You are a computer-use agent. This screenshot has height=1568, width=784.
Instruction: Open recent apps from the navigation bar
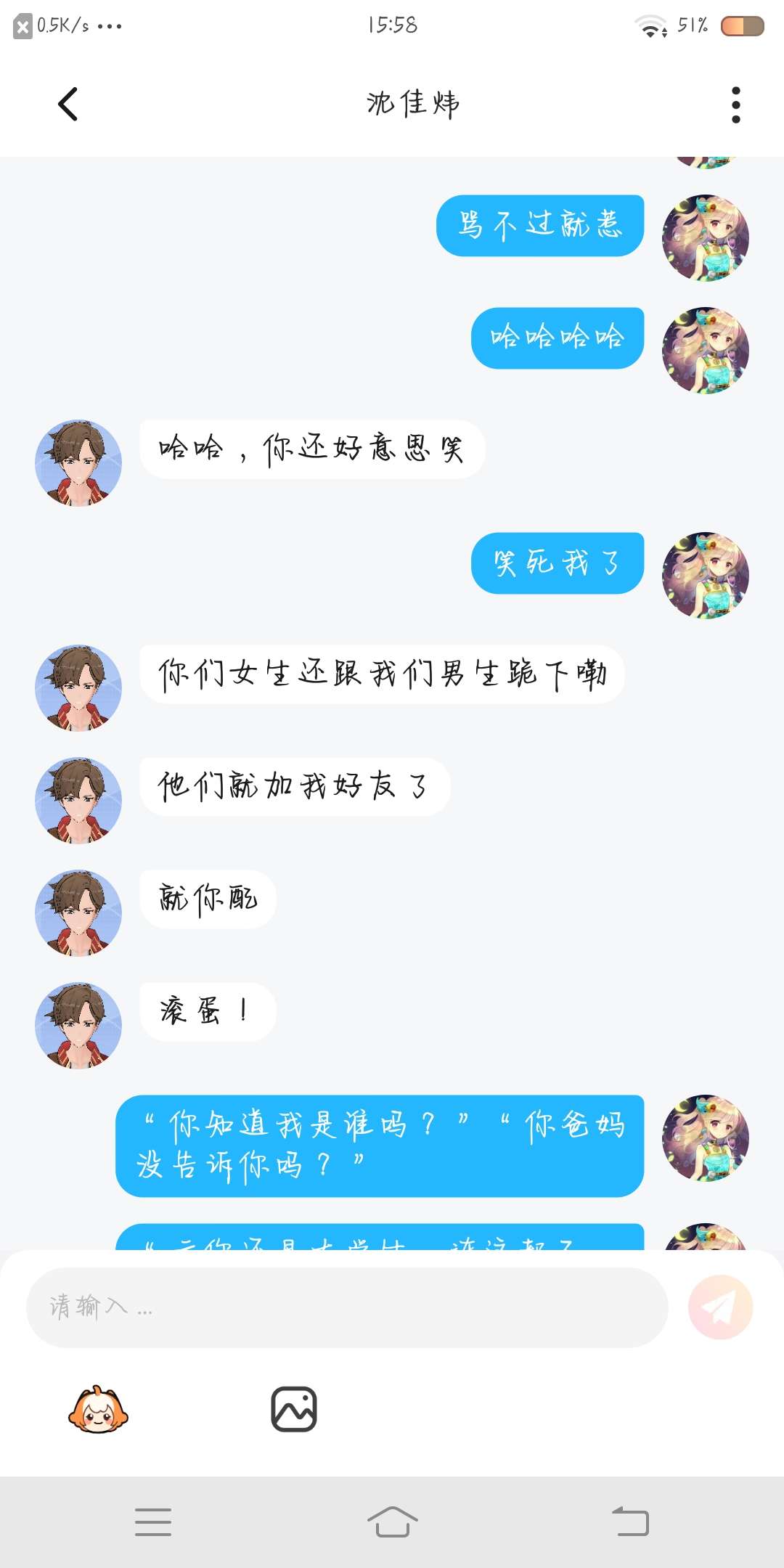(153, 1522)
